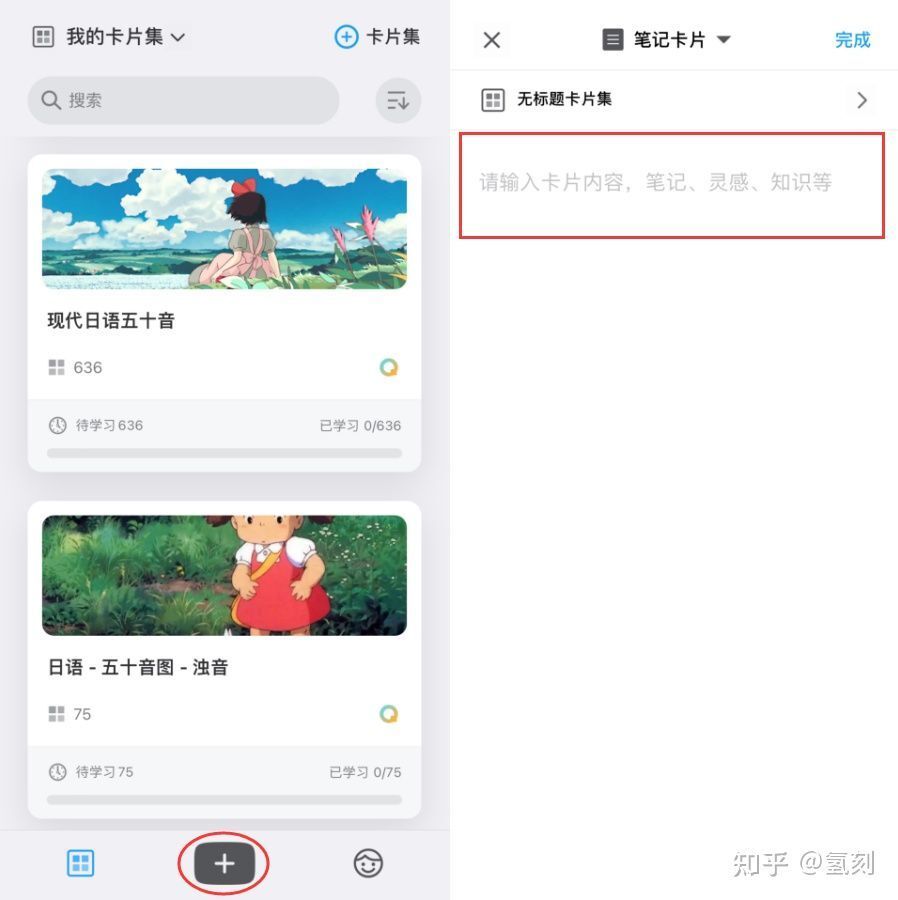The height and width of the screenshot is (900, 898).
Task: Focus the card content input field
Action: click(671, 184)
